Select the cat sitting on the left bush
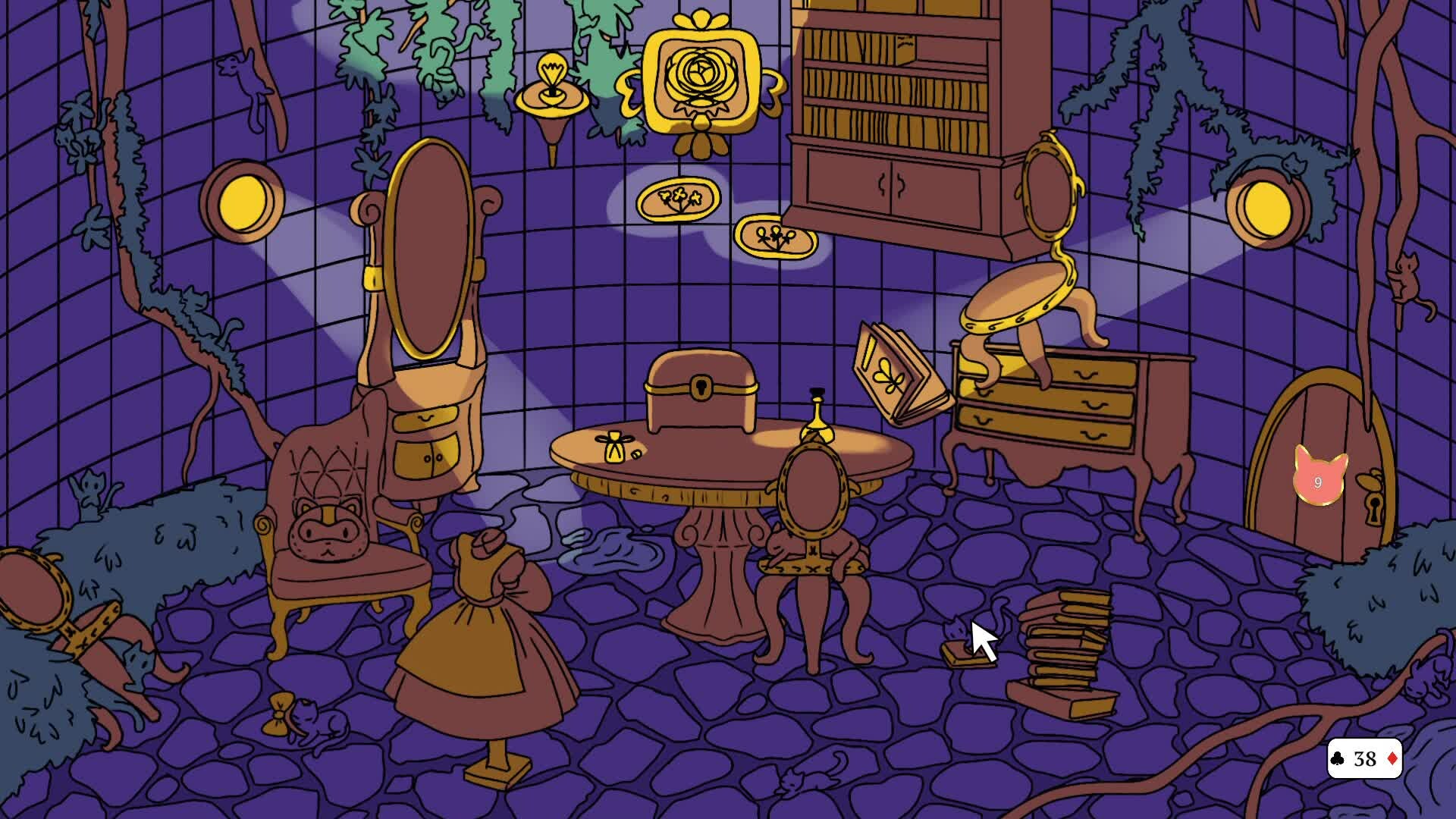 pyautogui.click(x=91, y=489)
